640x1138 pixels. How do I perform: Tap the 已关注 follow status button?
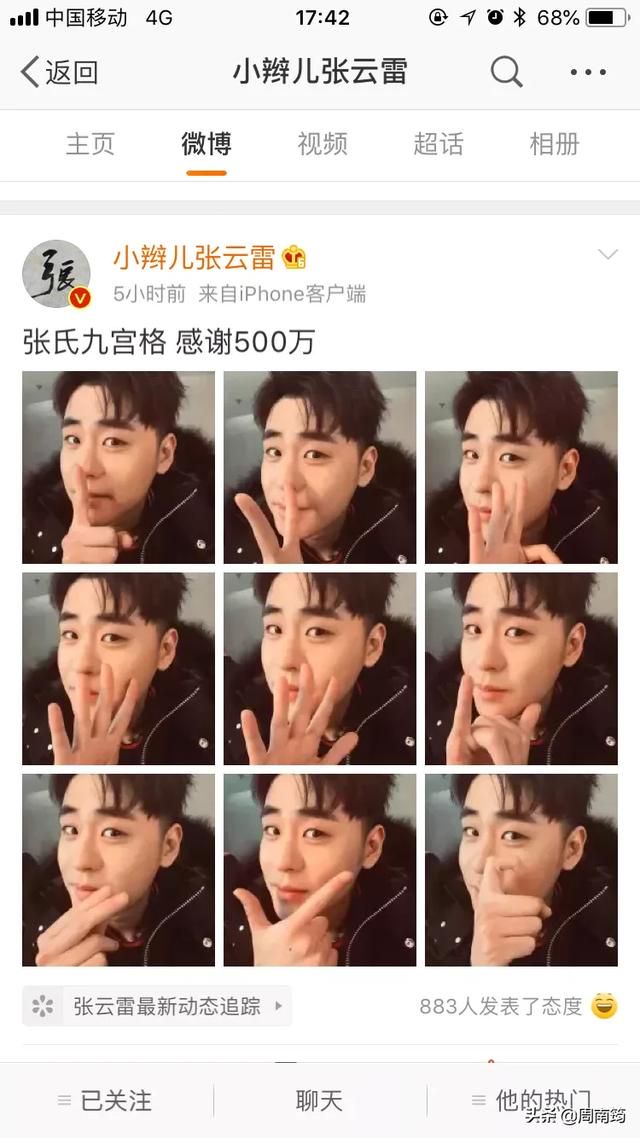(x=106, y=1101)
